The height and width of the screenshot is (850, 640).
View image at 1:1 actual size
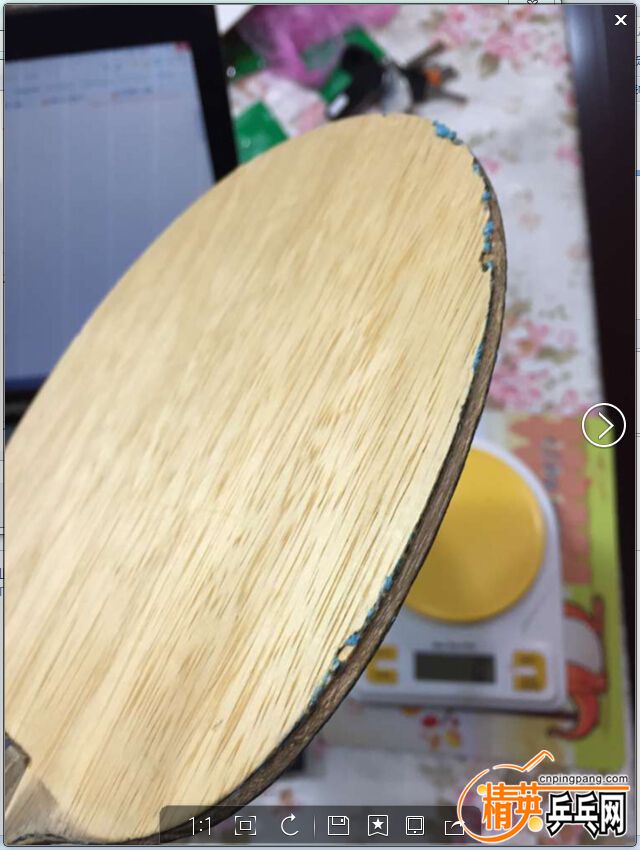tap(201, 825)
